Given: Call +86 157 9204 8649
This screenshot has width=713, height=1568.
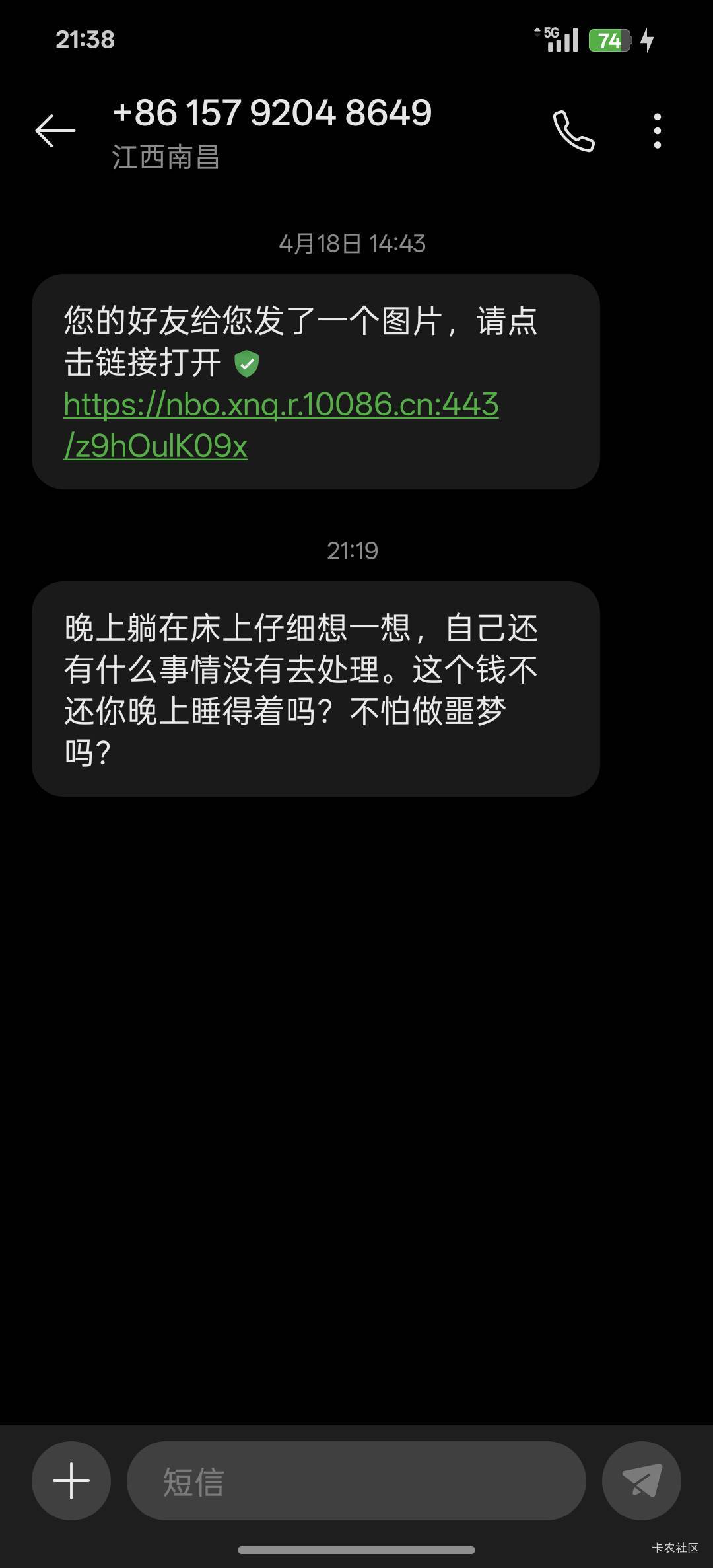Looking at the screenshot, I should (574, 131).
